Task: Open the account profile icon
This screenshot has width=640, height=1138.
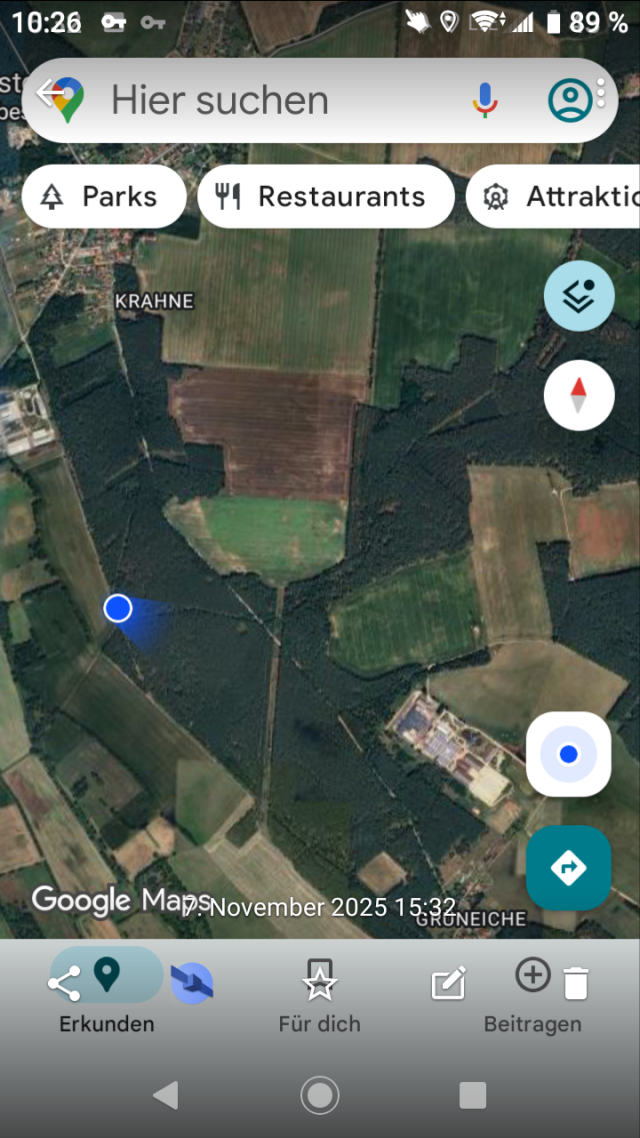Action: [x=570, y=99]
